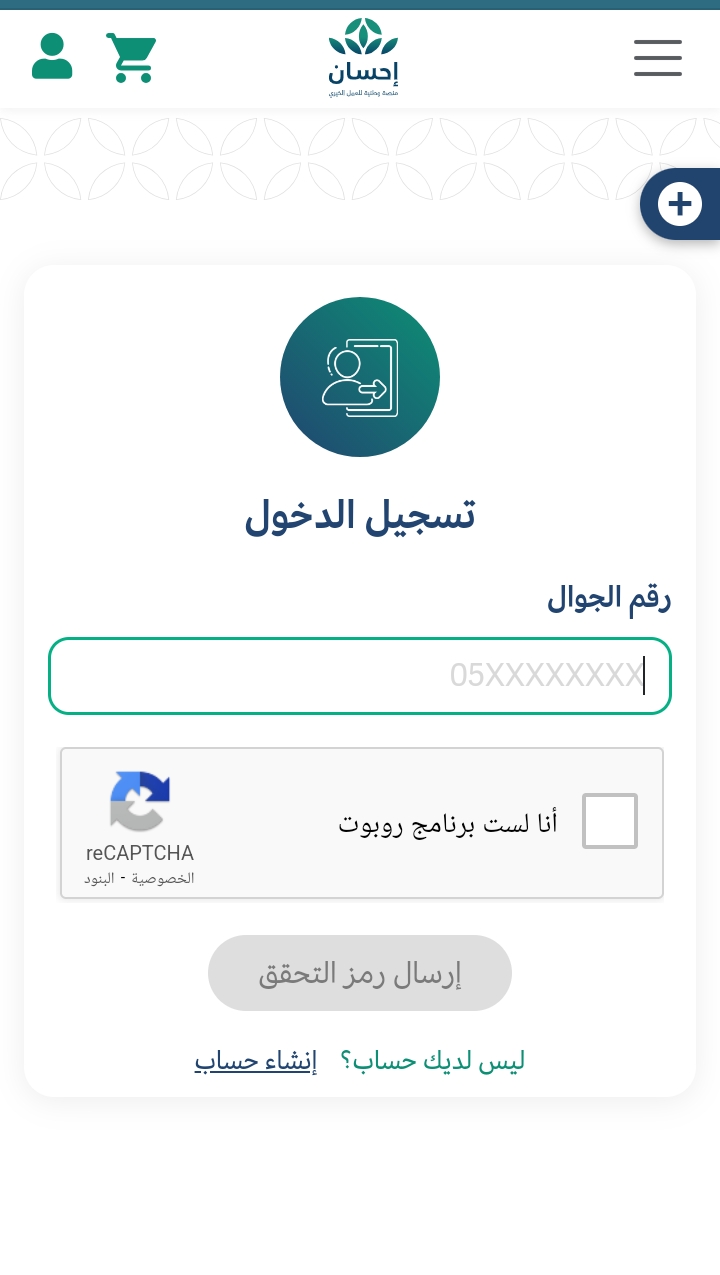Open the create account link
This screenshot has height=1275, width=720.
256,1061
